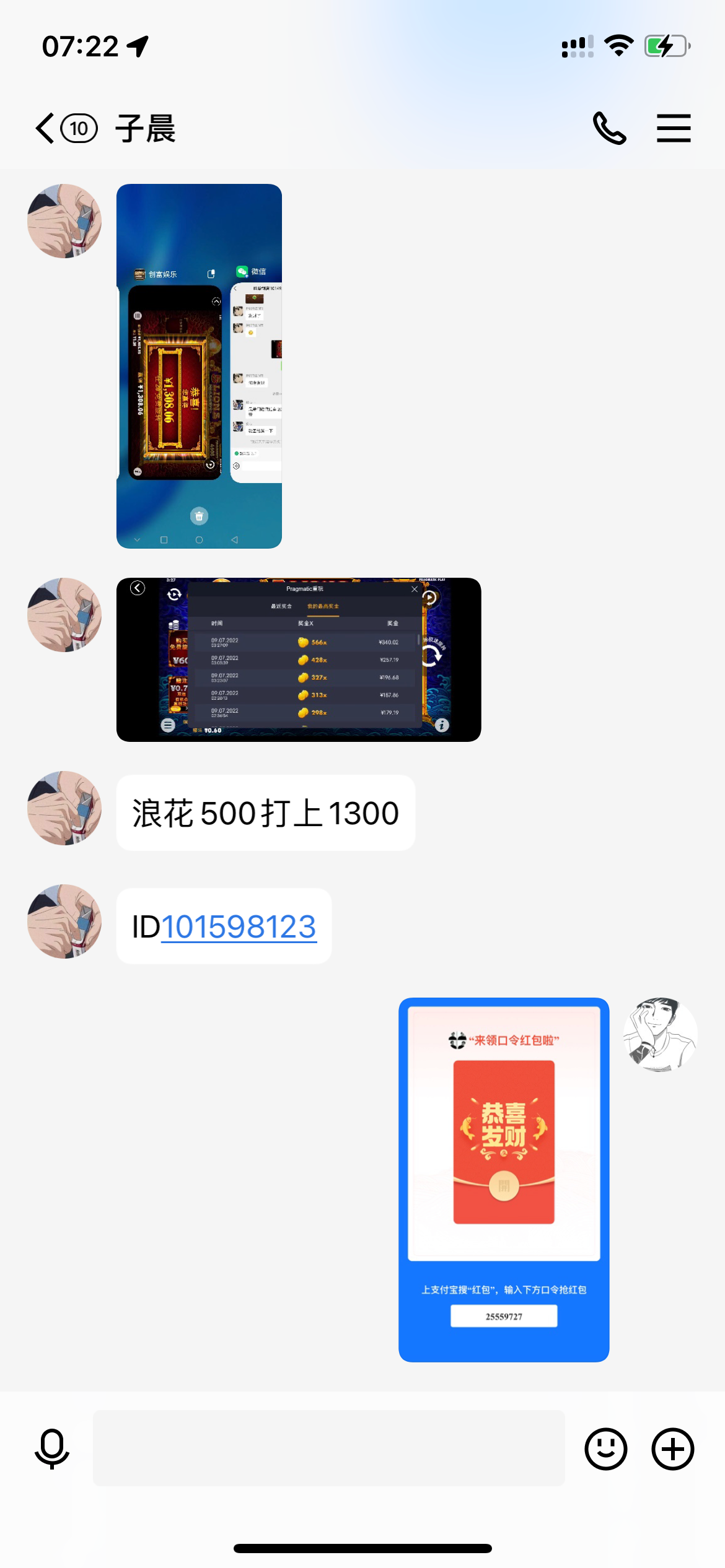Open my own avatar beside the sent image
Screen dimensions: 725x1568
click(661, 1035)
